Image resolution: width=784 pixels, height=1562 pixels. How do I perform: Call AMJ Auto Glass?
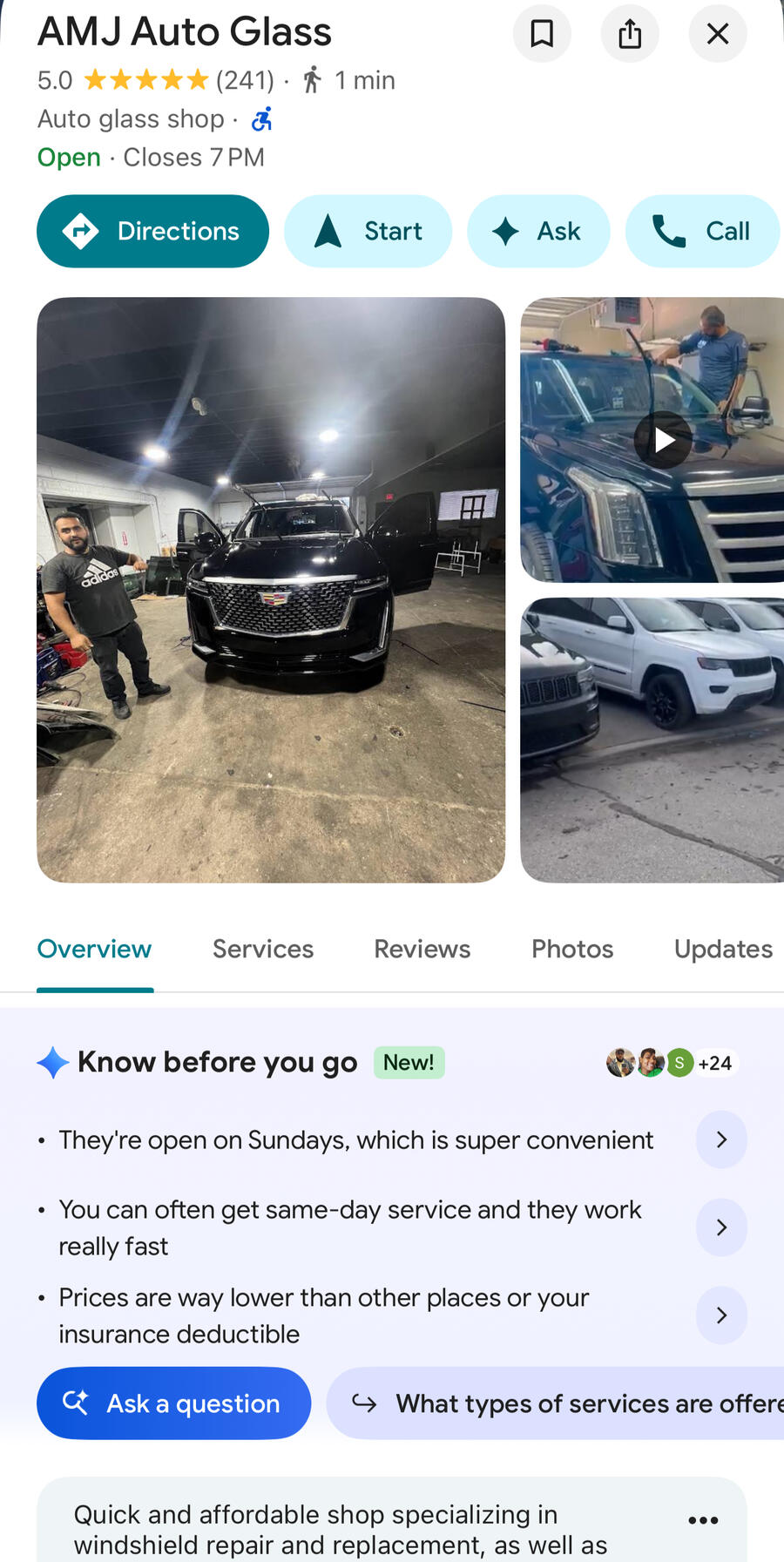tap(702, 231)
